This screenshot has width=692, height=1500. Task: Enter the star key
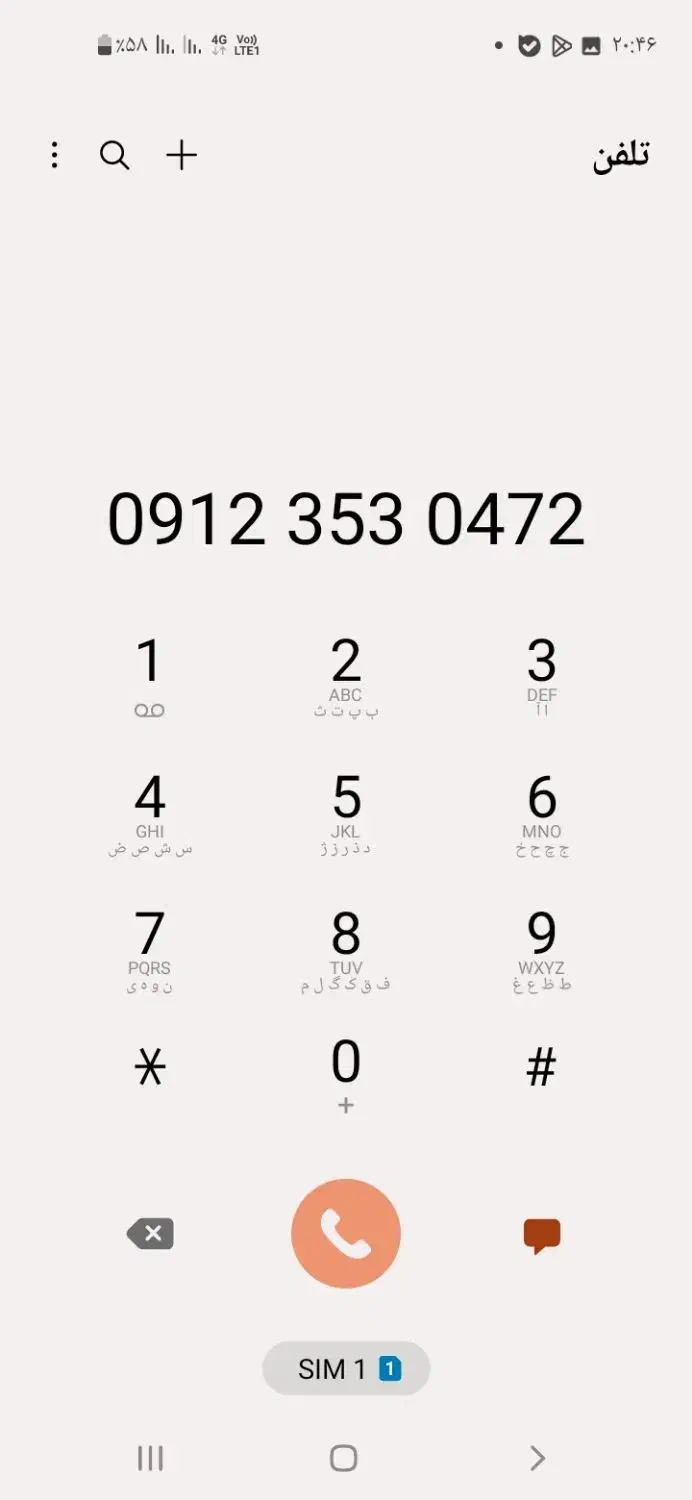(x=149, y=1069)
